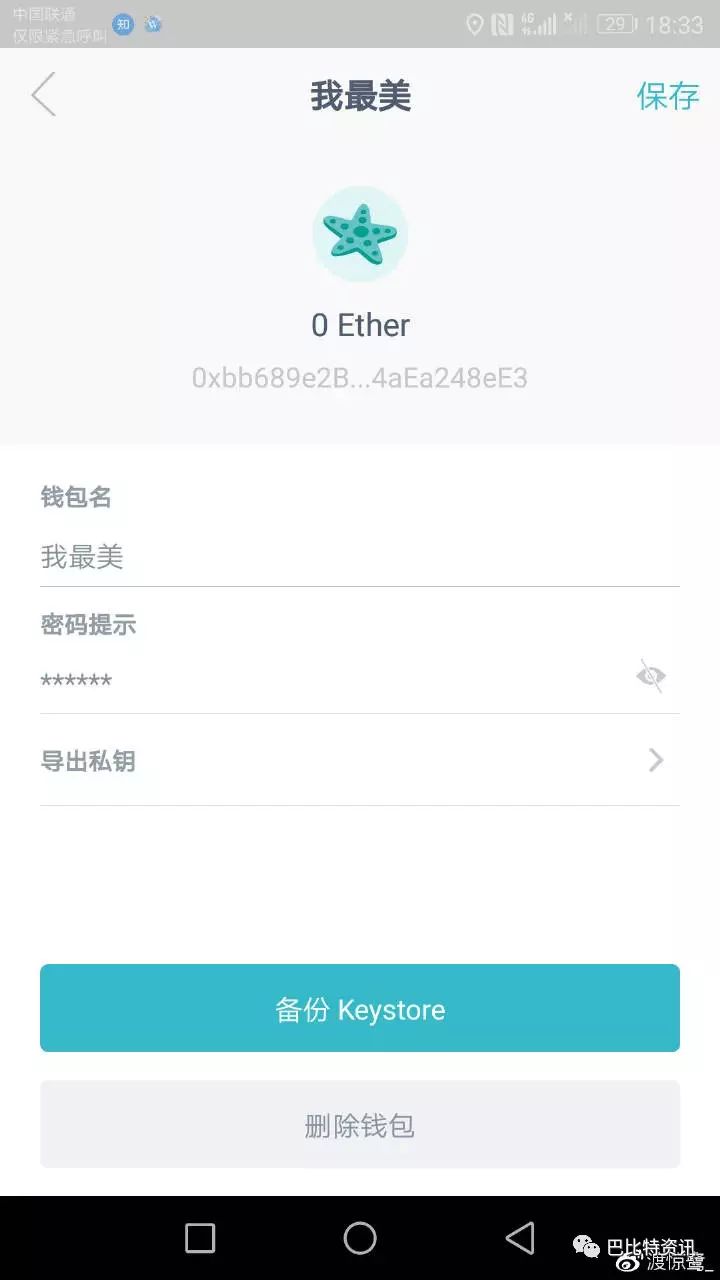Expand 导出私钥 via its chevron arrow
The width and height of the screenshot is (720, 1280).
coord(655,760)
